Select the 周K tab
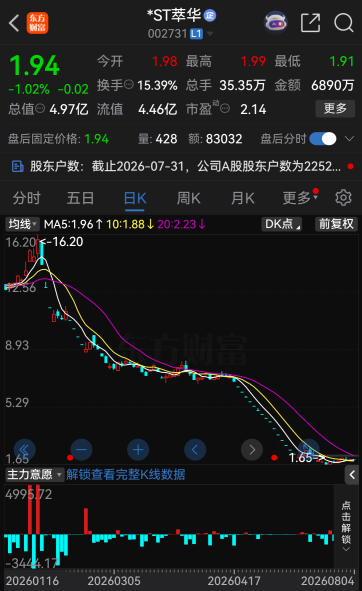 pyautogui.click(x=189, y=198)
